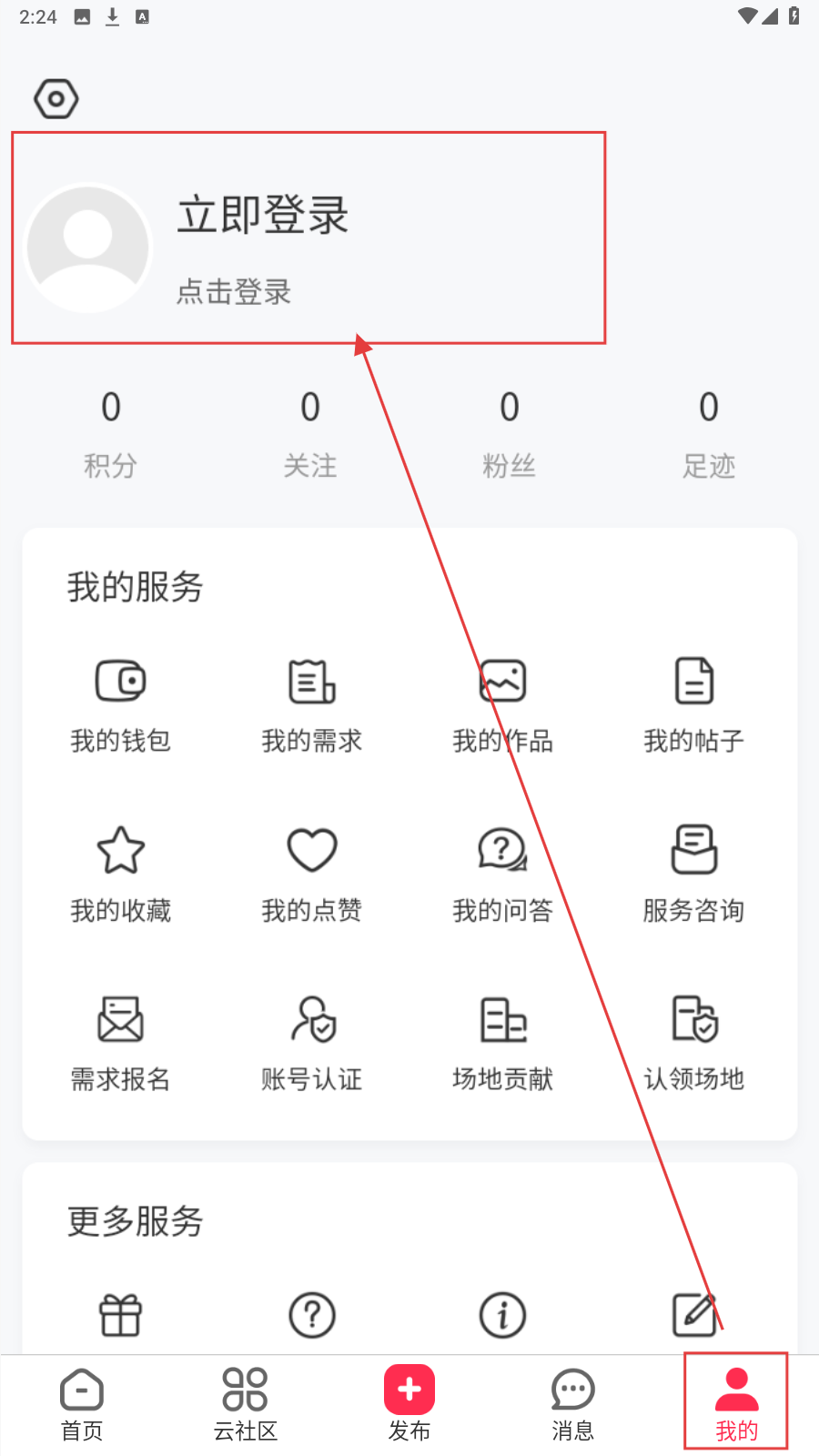Viewport: 819px width, 1456px height.
Task: Open 场地贡献
Action: click(x=503, y=1041)
